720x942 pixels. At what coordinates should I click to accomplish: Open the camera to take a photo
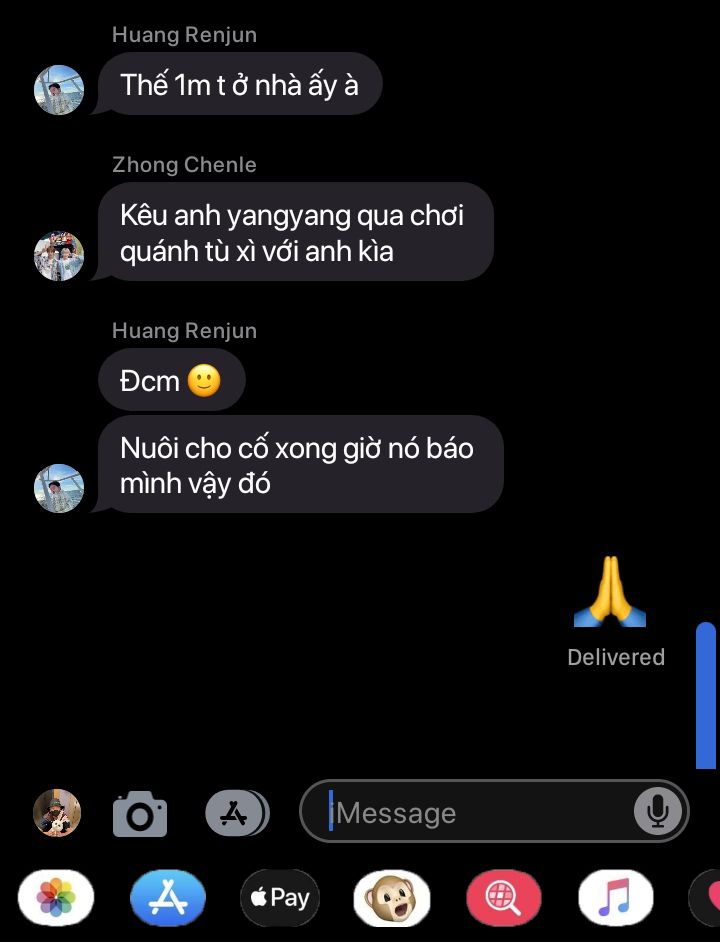(140, 814)
